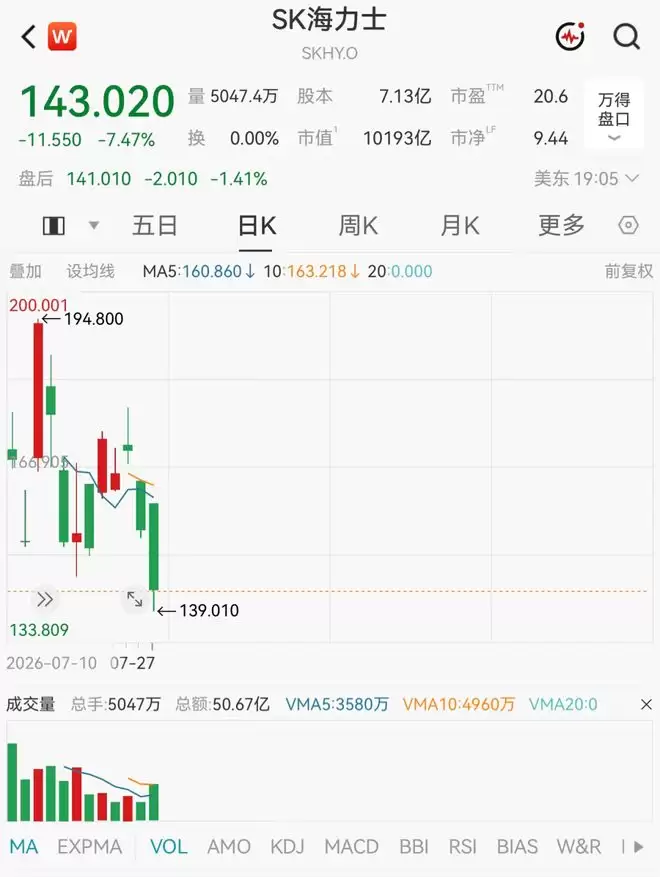Change the 前复权 adjustment mode
This screenshot has width=660, height=877.
(x=629, y=271)
